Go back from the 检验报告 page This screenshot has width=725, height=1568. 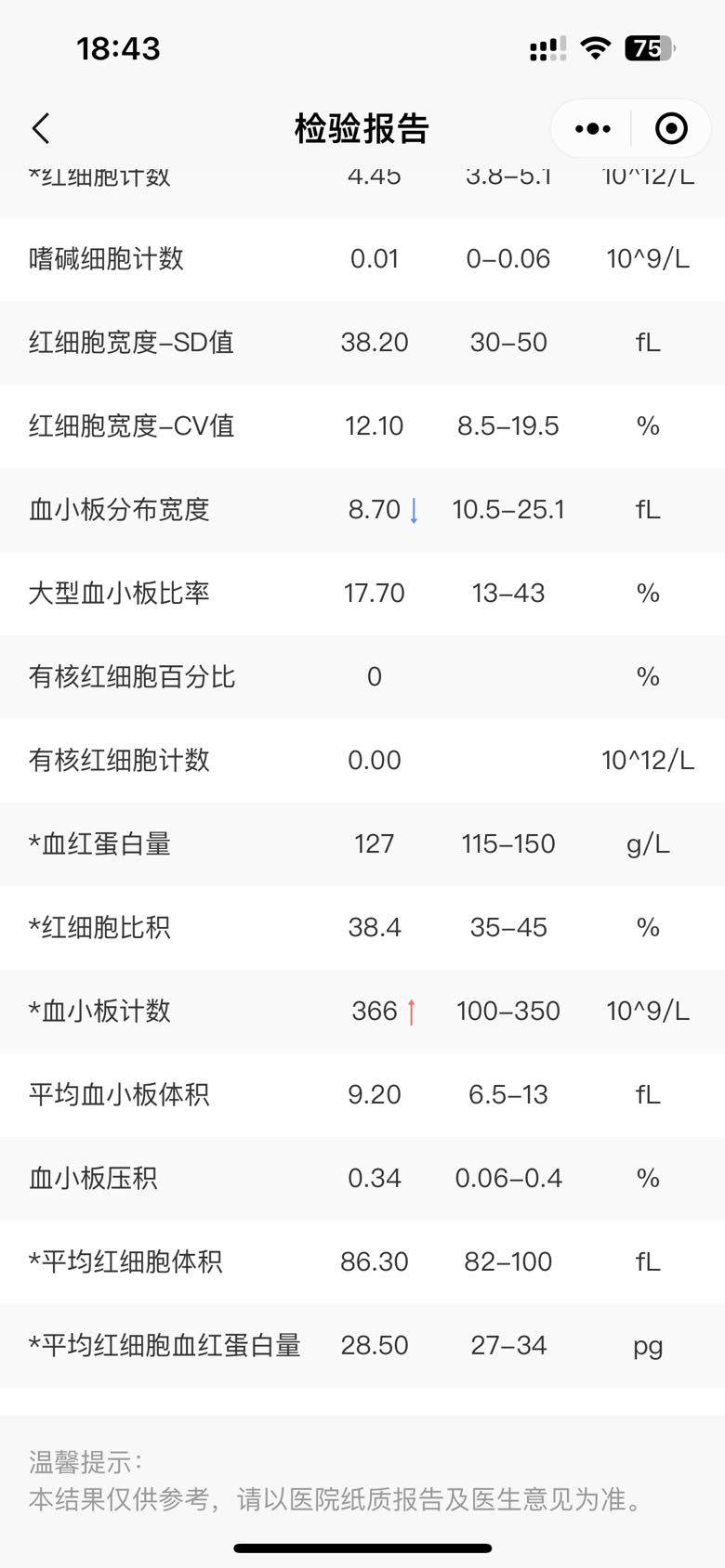coord(41,129)
